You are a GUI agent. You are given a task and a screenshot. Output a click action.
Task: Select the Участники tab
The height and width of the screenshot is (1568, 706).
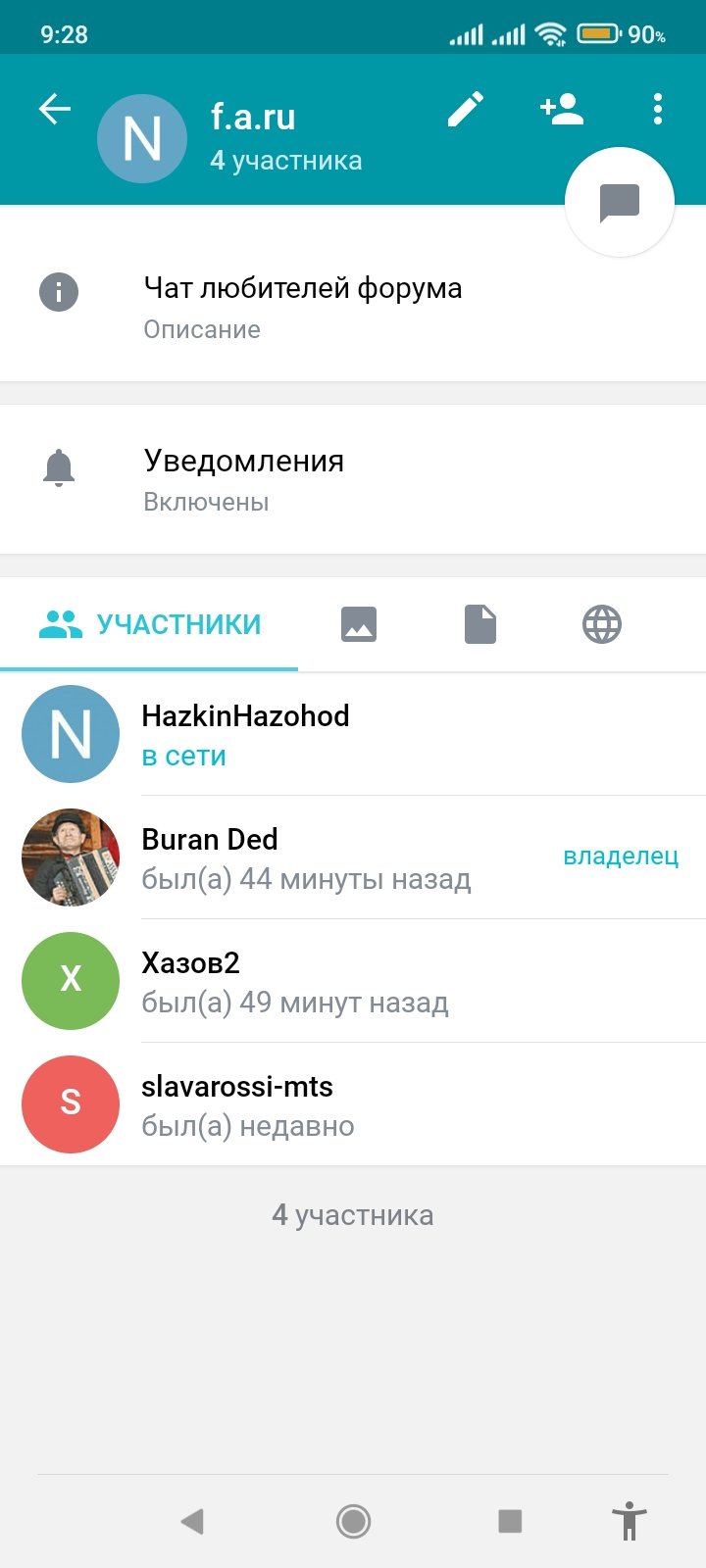[149, 624]
